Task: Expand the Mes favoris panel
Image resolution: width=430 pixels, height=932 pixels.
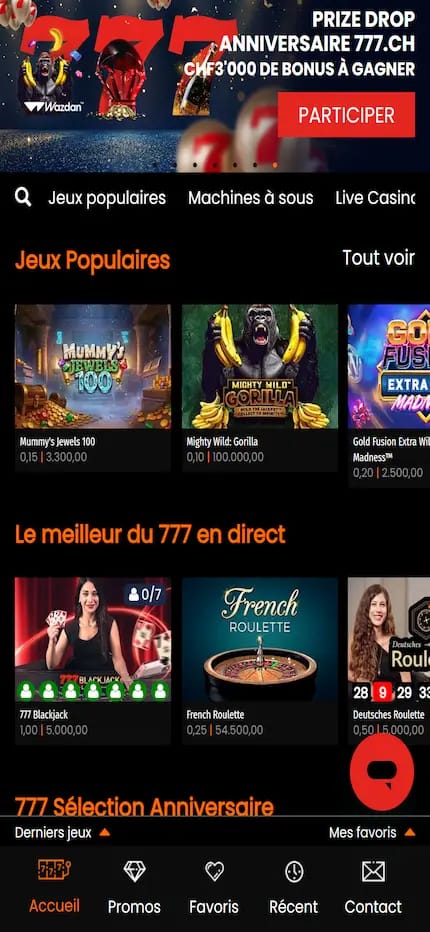Action: click(x=372, y=833)
